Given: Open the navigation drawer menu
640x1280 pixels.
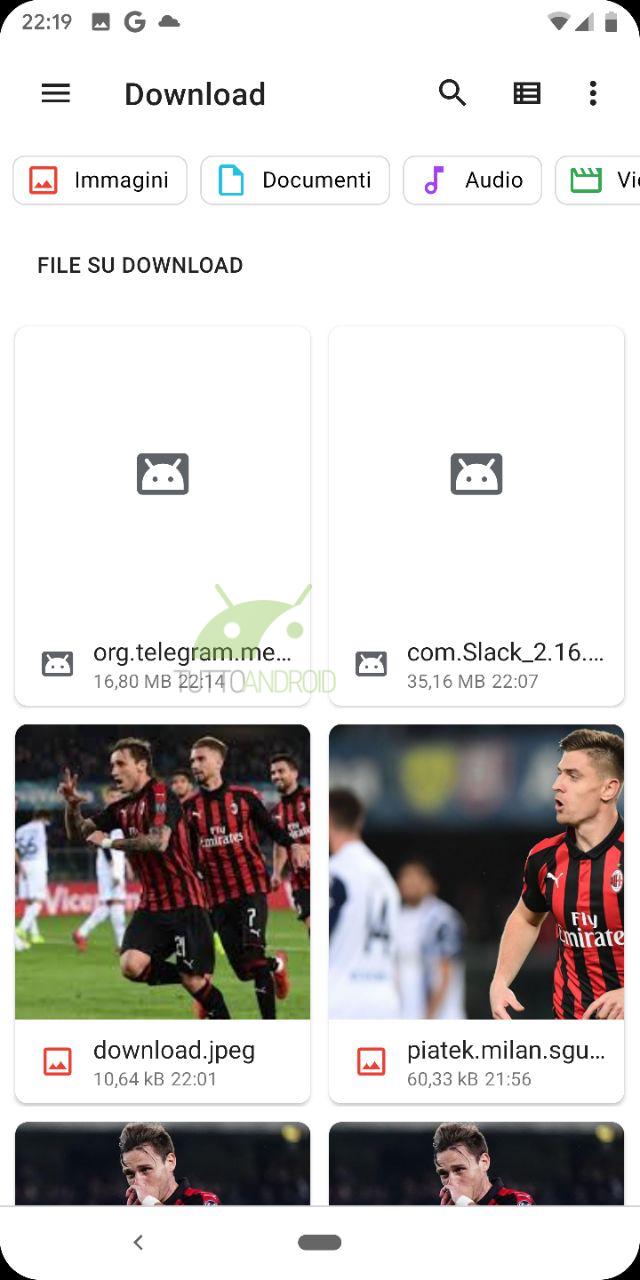Looking at the screenshot, I should click(56, 94).
